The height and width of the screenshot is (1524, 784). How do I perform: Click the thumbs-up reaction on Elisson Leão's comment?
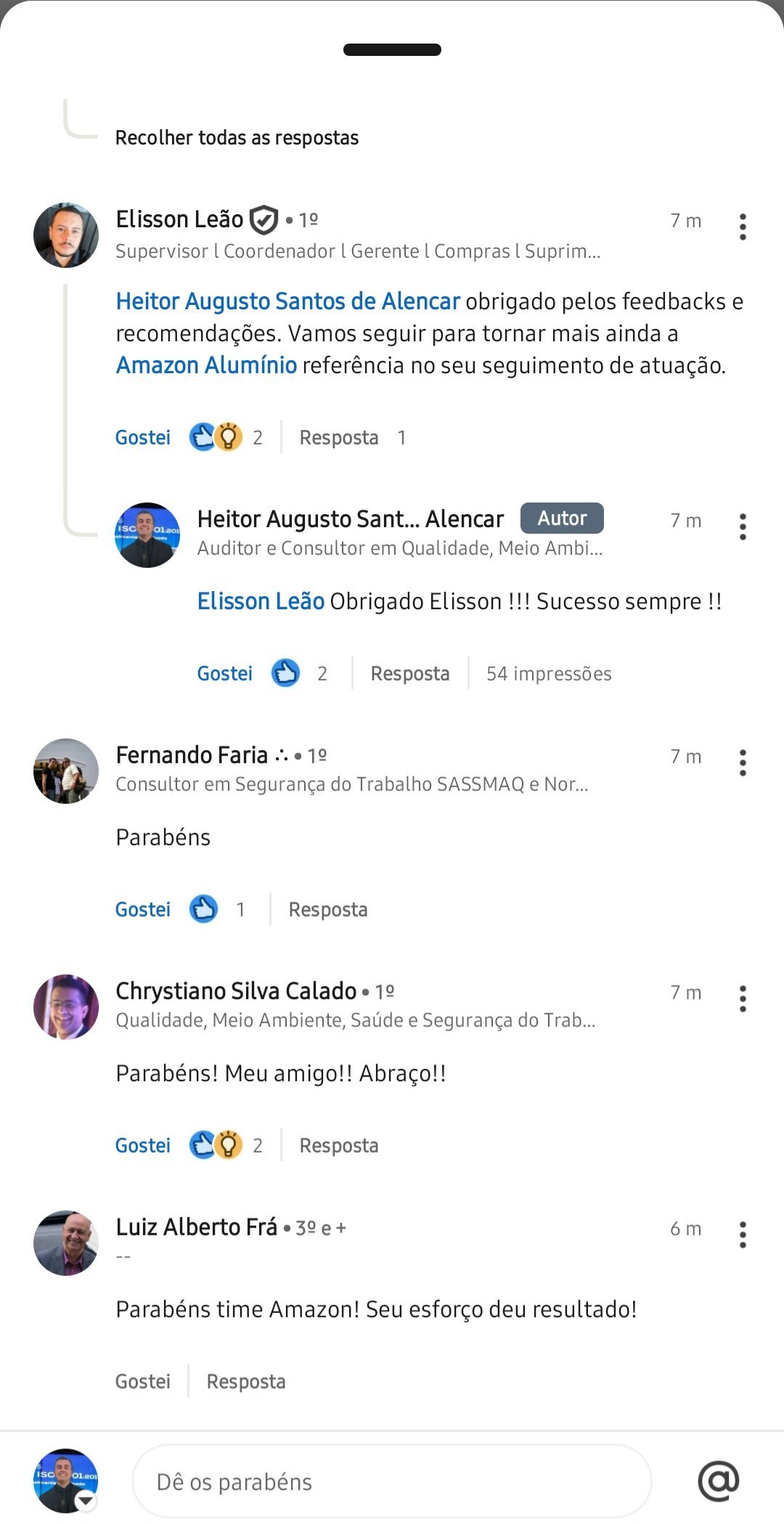point(203,436)
